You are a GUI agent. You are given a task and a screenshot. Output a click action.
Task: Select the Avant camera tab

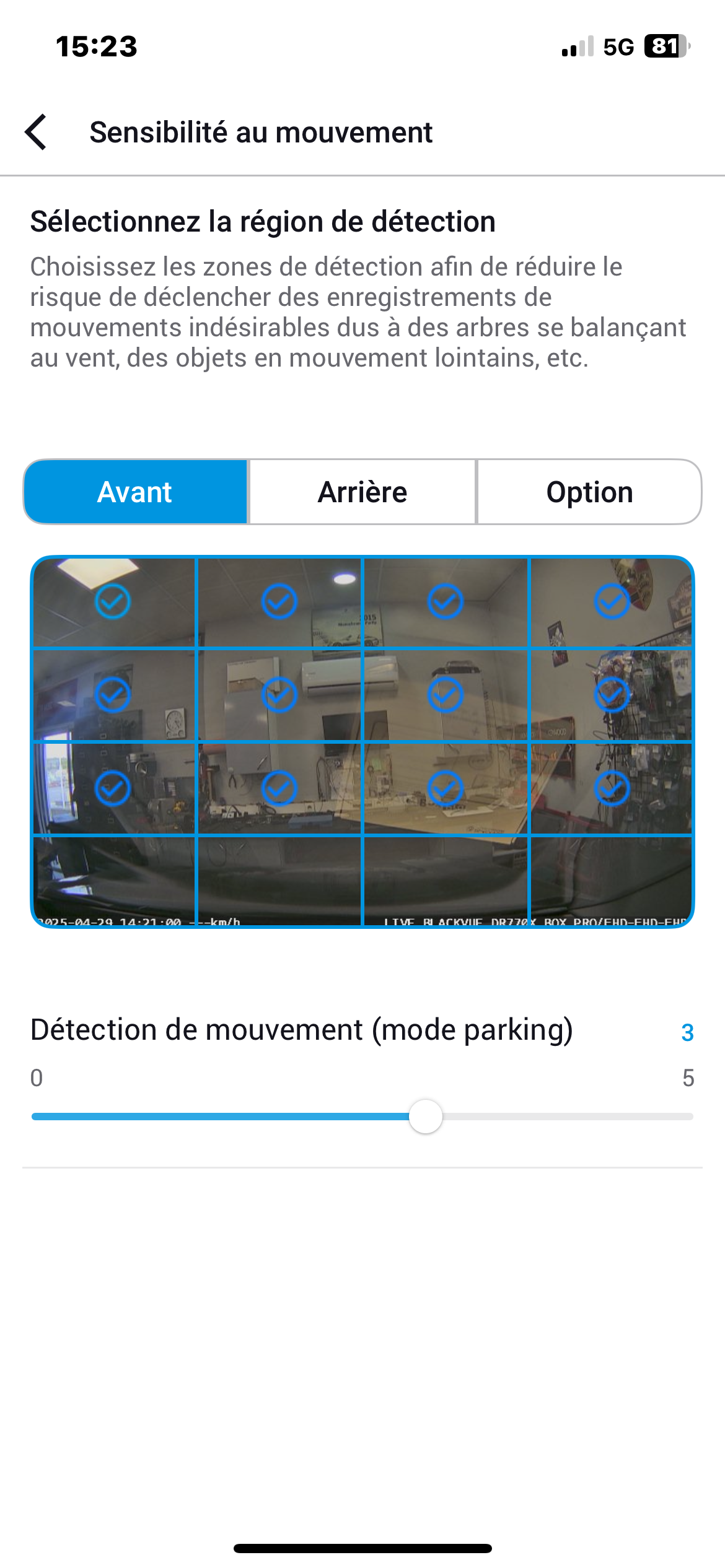pyautogui.click(x=135, y=492)
